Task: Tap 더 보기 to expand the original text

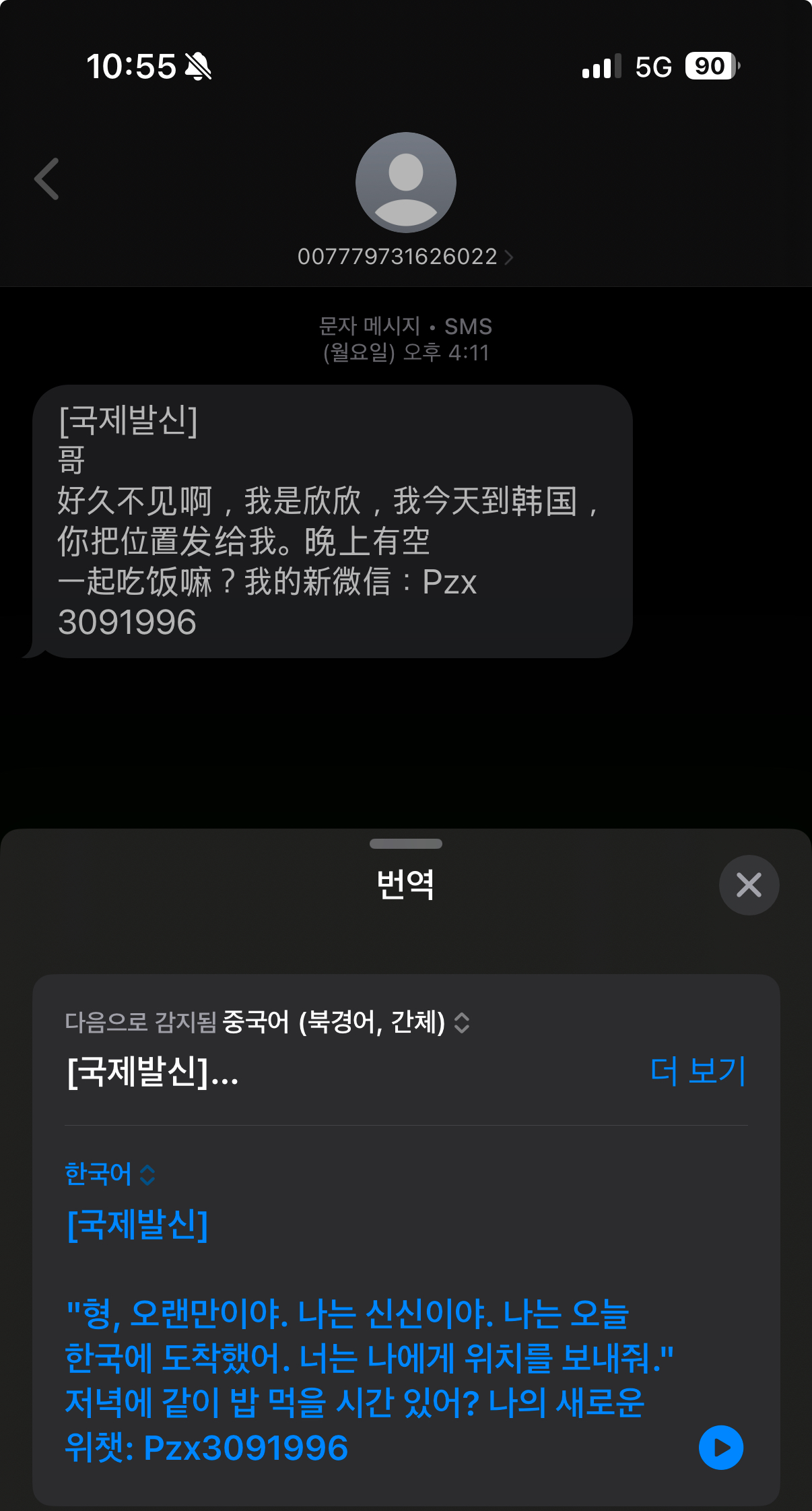Action: point(698,1071)
